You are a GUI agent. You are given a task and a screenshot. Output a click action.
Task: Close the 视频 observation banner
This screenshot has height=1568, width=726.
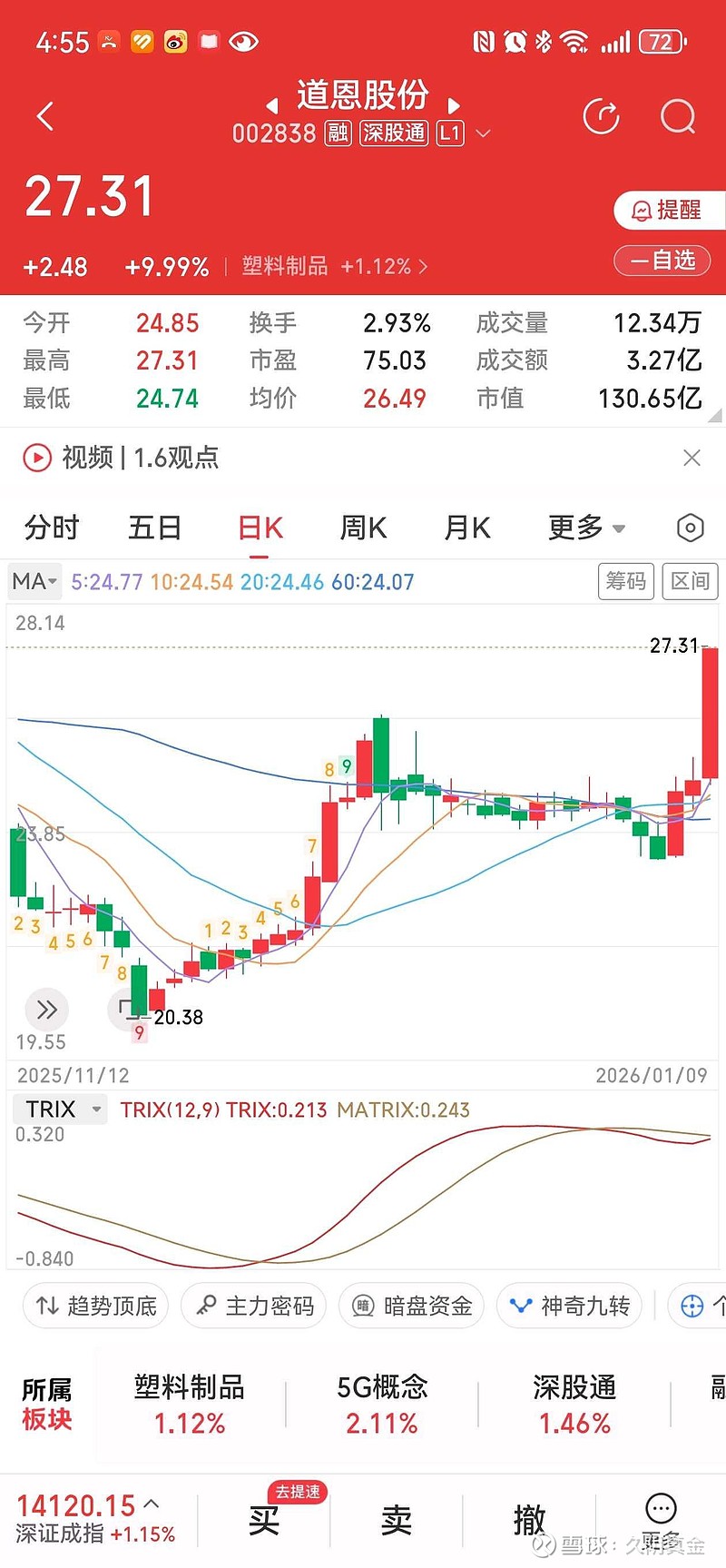tap(692, 459)
